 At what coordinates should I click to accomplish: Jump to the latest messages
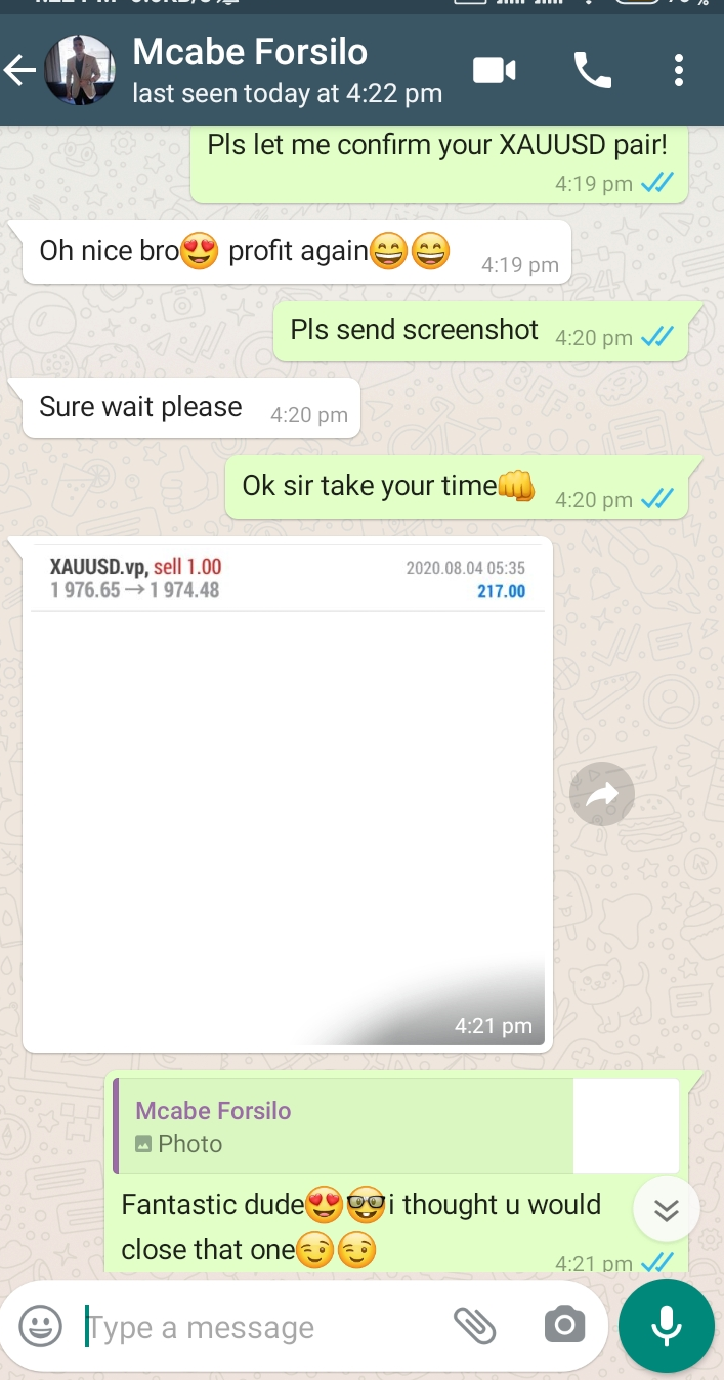666,1210
